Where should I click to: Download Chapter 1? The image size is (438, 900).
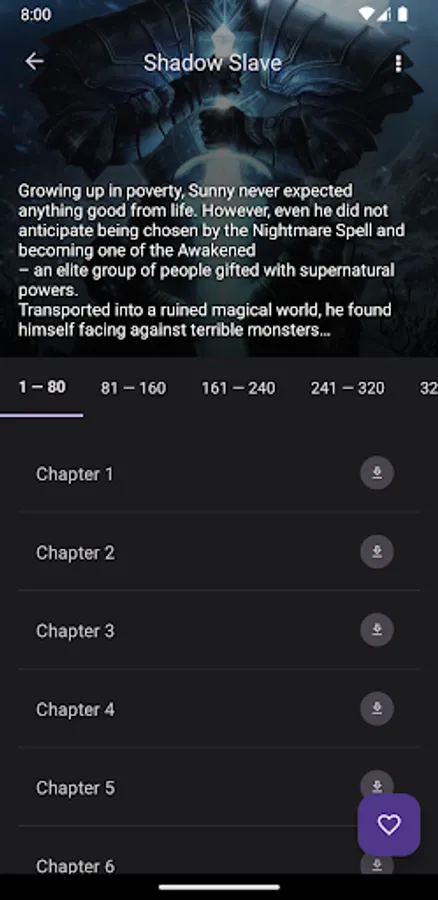coord(377,473)
